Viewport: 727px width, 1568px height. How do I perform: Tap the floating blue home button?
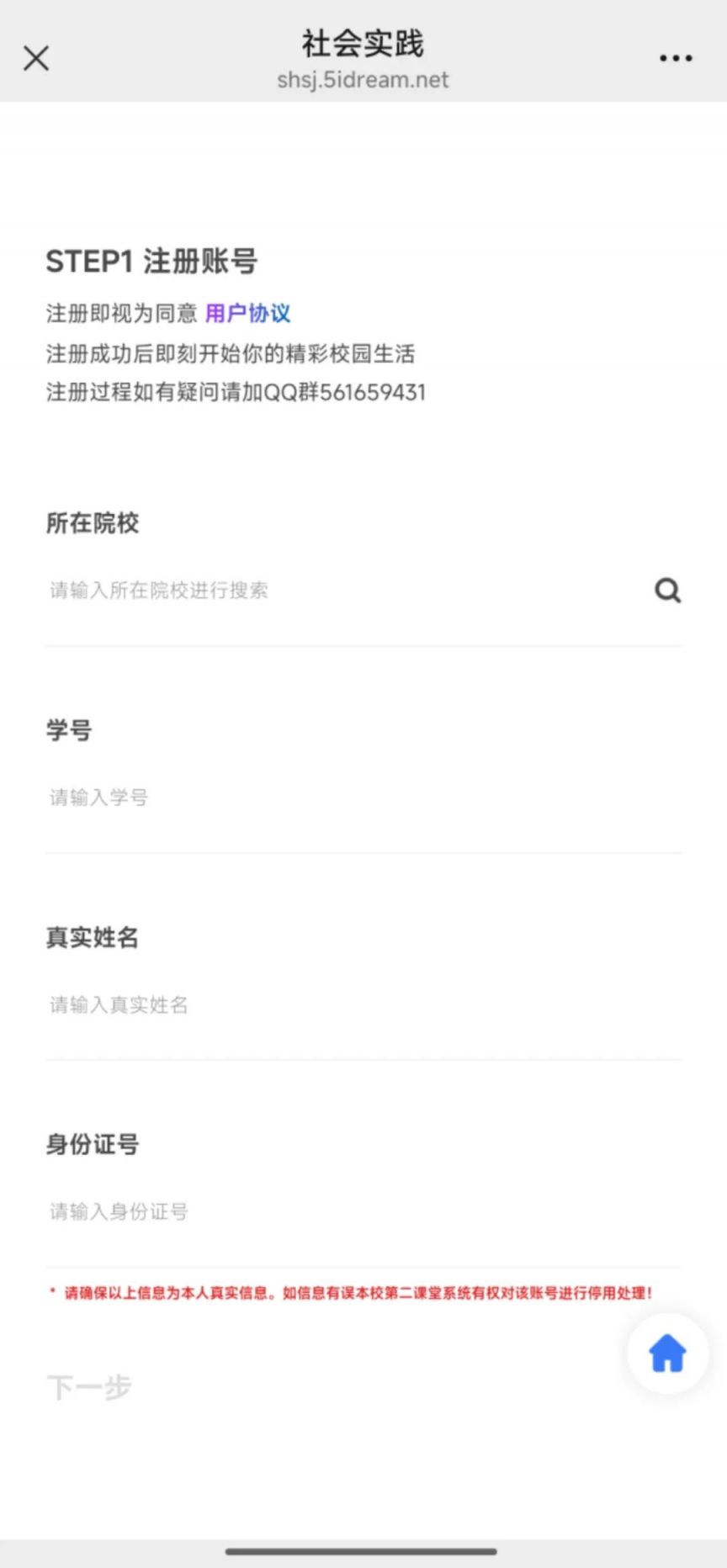667,1353
